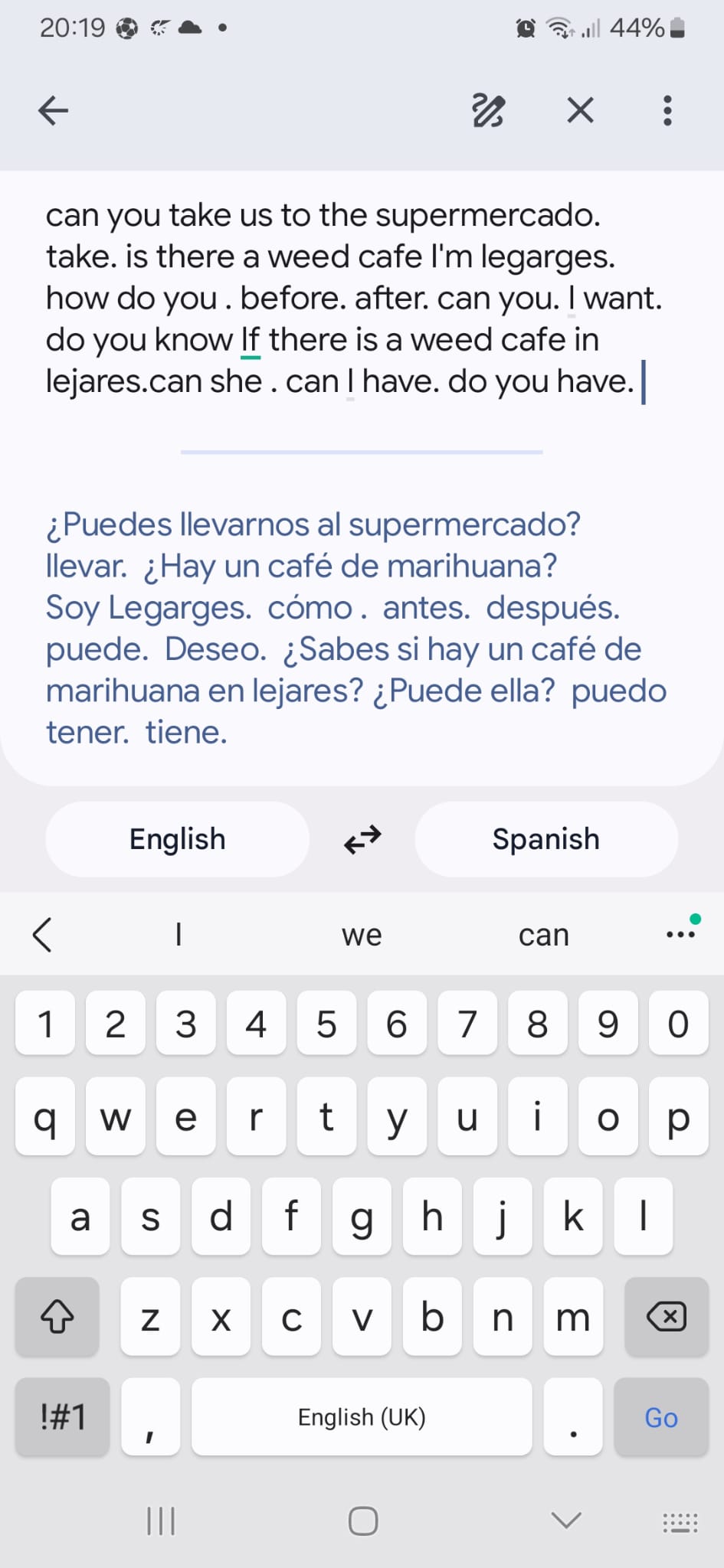The height and width of the screenshot is (1568, 724).
Task: Go back using the top arrow
Action: 54,110
